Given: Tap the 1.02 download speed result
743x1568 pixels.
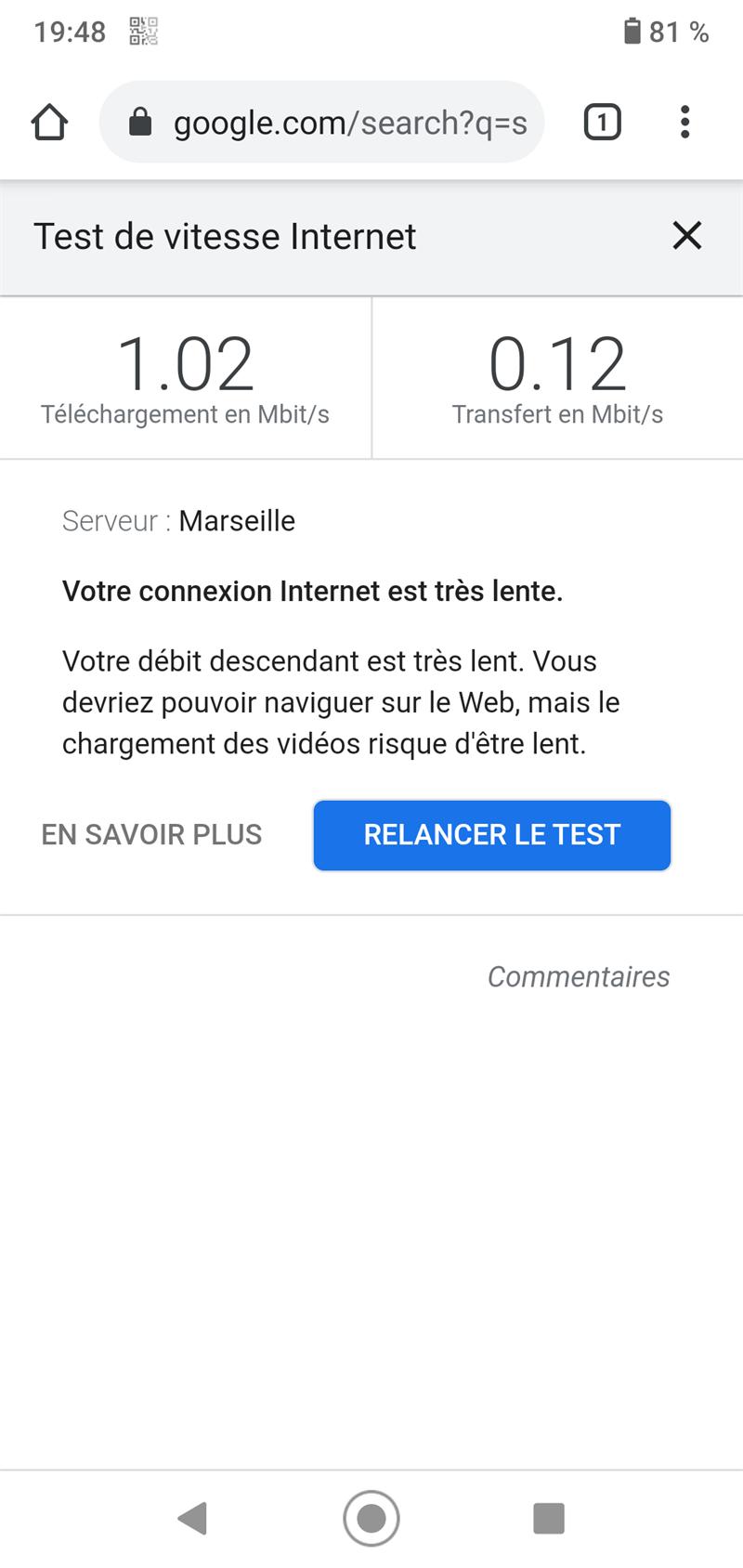Looking at the screenshot, I should (x=186, y=362).
